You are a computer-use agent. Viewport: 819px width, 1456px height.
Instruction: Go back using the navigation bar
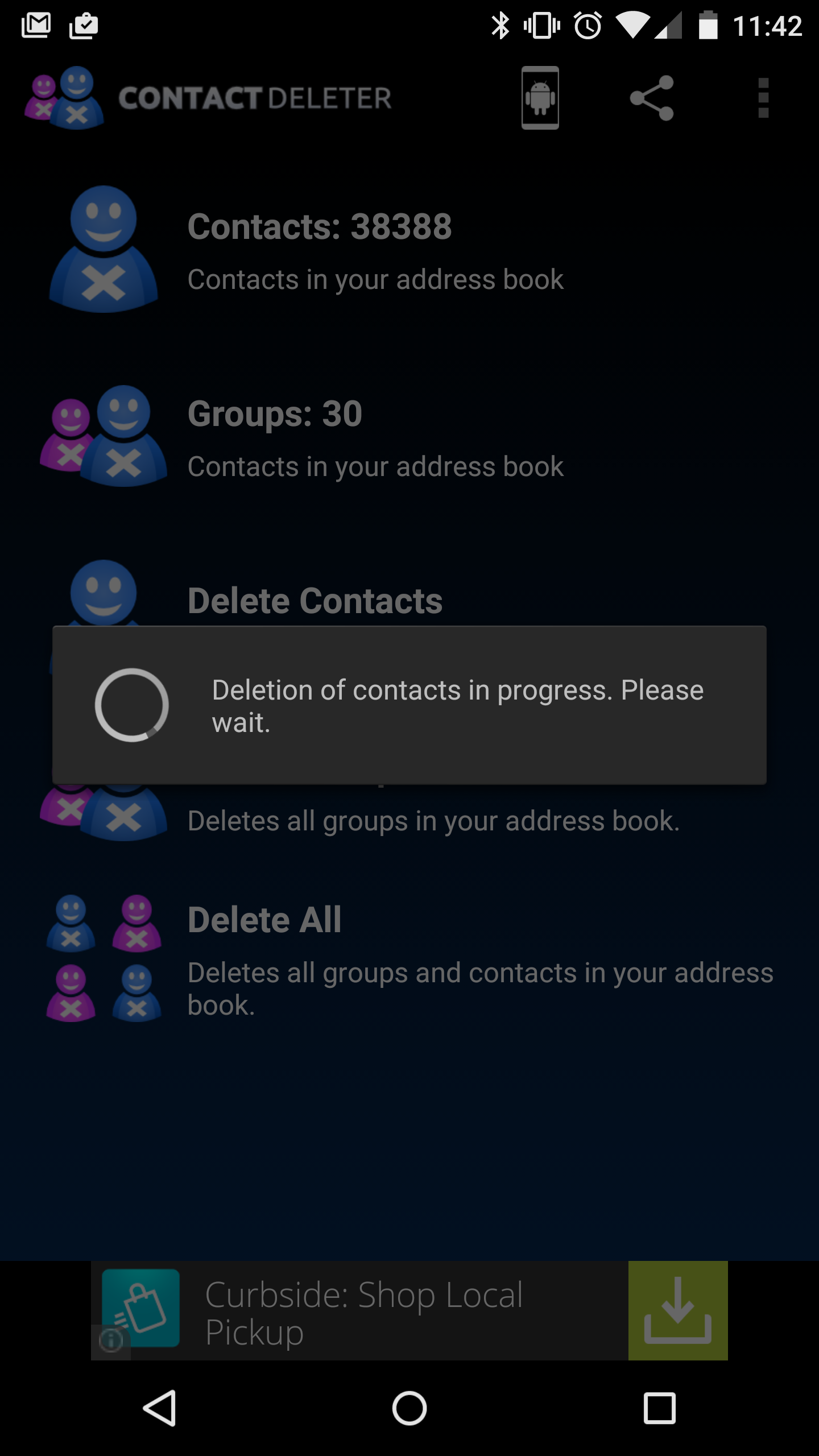pyautogui.click(x=159, y=1408)
